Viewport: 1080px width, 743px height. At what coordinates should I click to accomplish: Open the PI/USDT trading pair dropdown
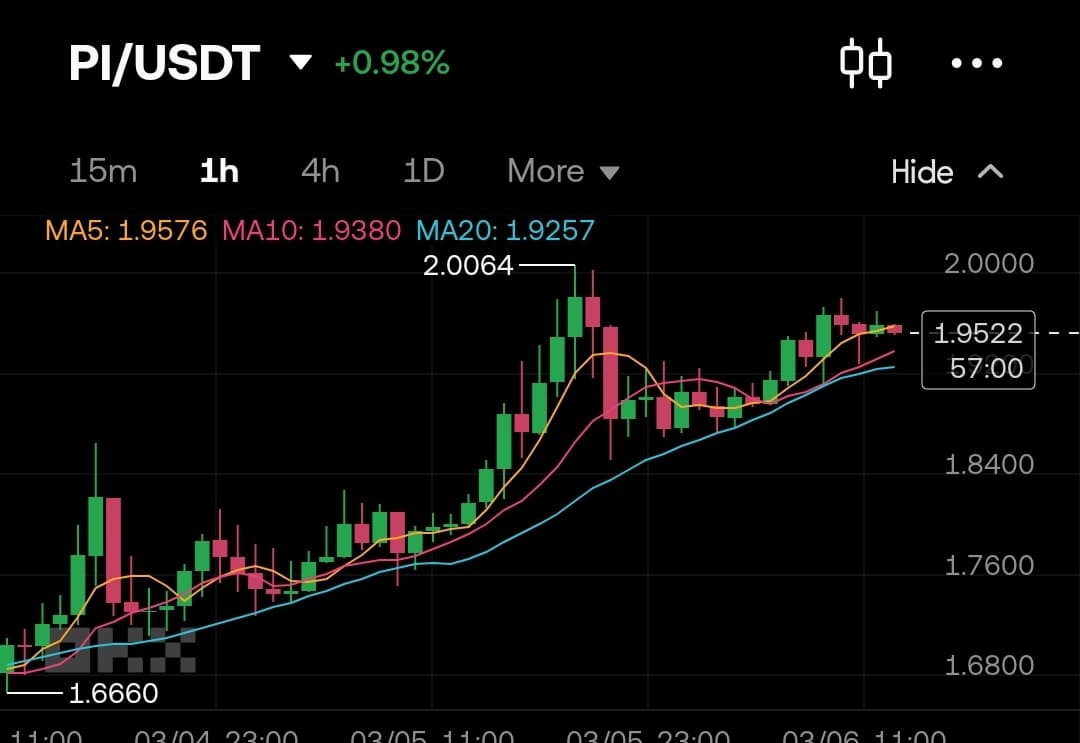[x=300, y=63]
